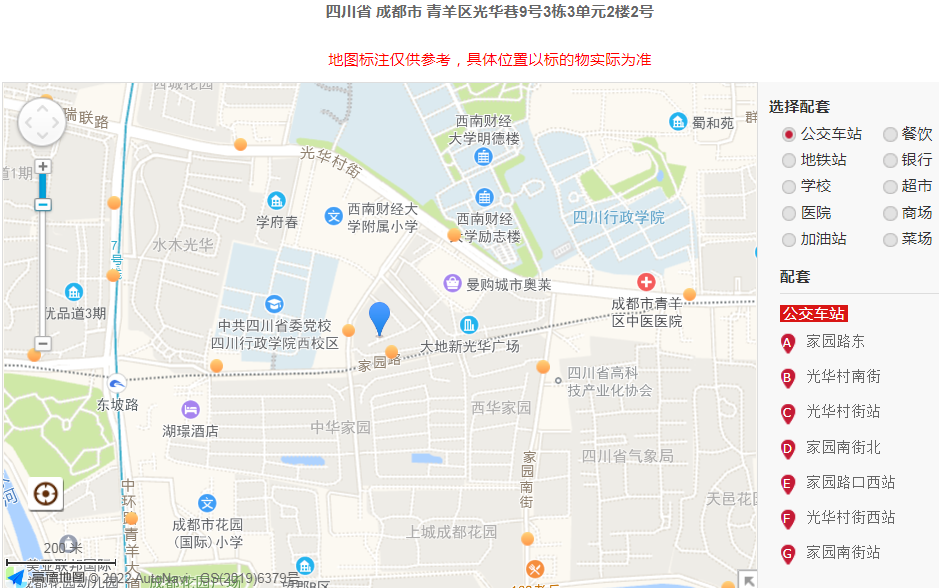
Task: Select 超市 in the facility list
Action: 890,187
